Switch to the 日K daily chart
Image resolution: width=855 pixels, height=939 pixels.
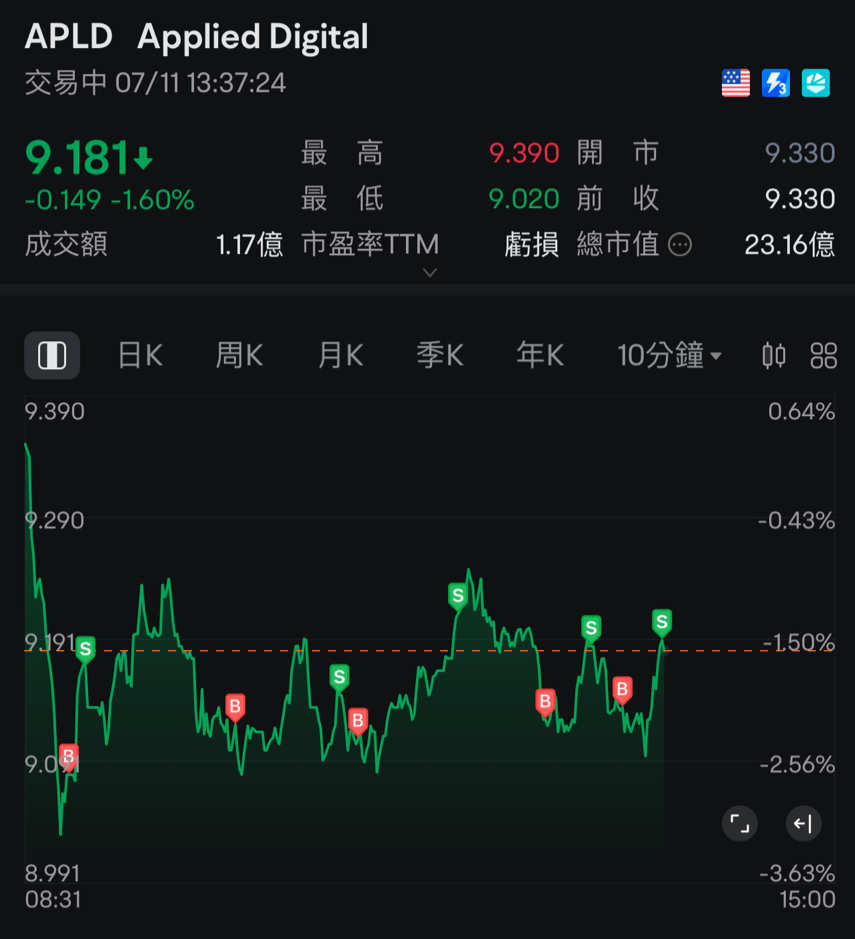(x=140, y=355)
